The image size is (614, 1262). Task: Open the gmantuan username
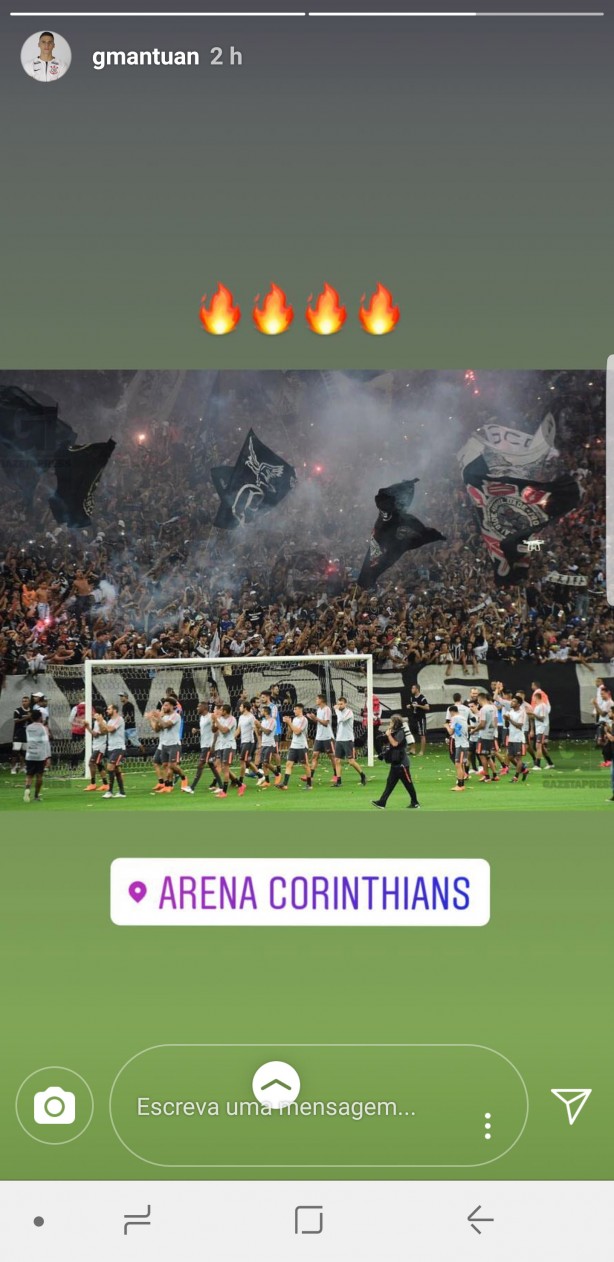pos(145,57)
